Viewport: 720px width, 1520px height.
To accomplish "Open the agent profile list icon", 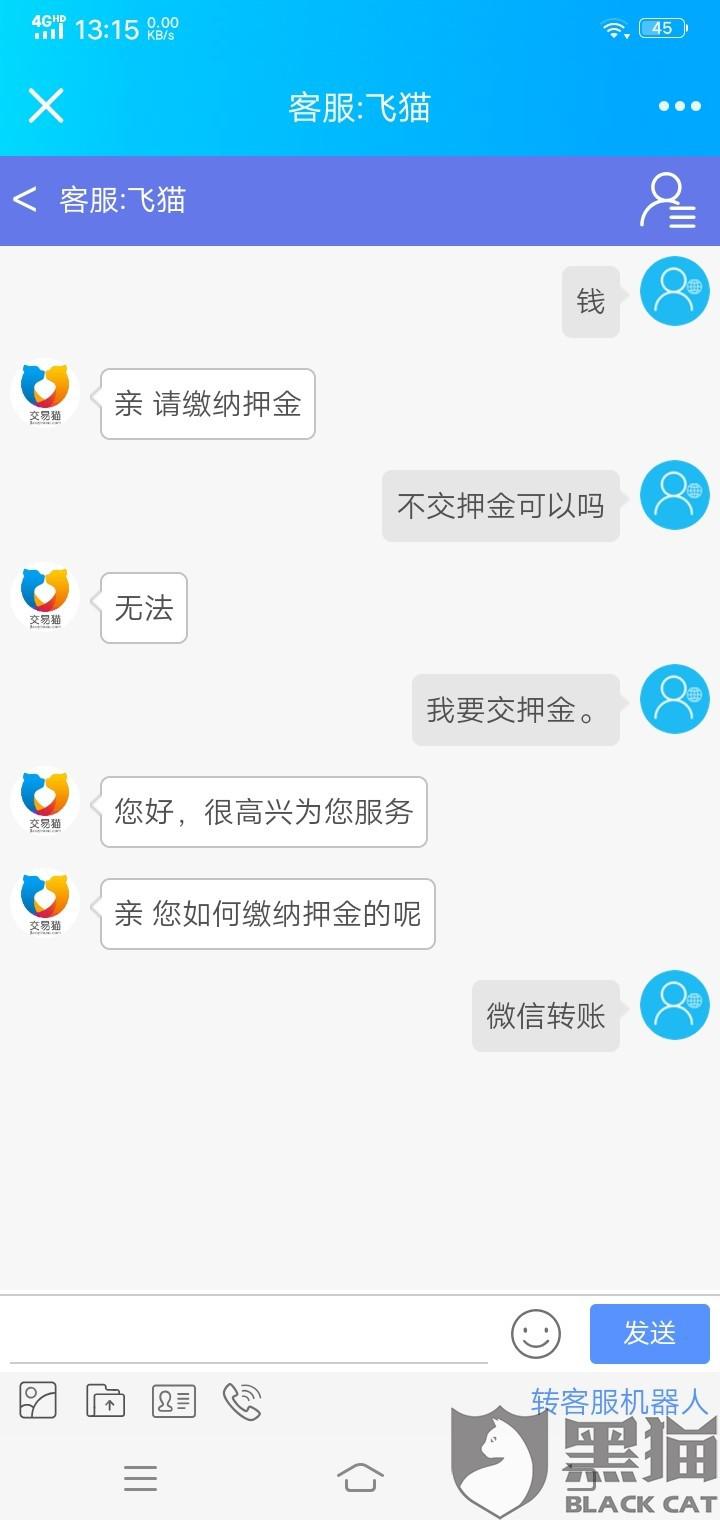I will 667,201.
